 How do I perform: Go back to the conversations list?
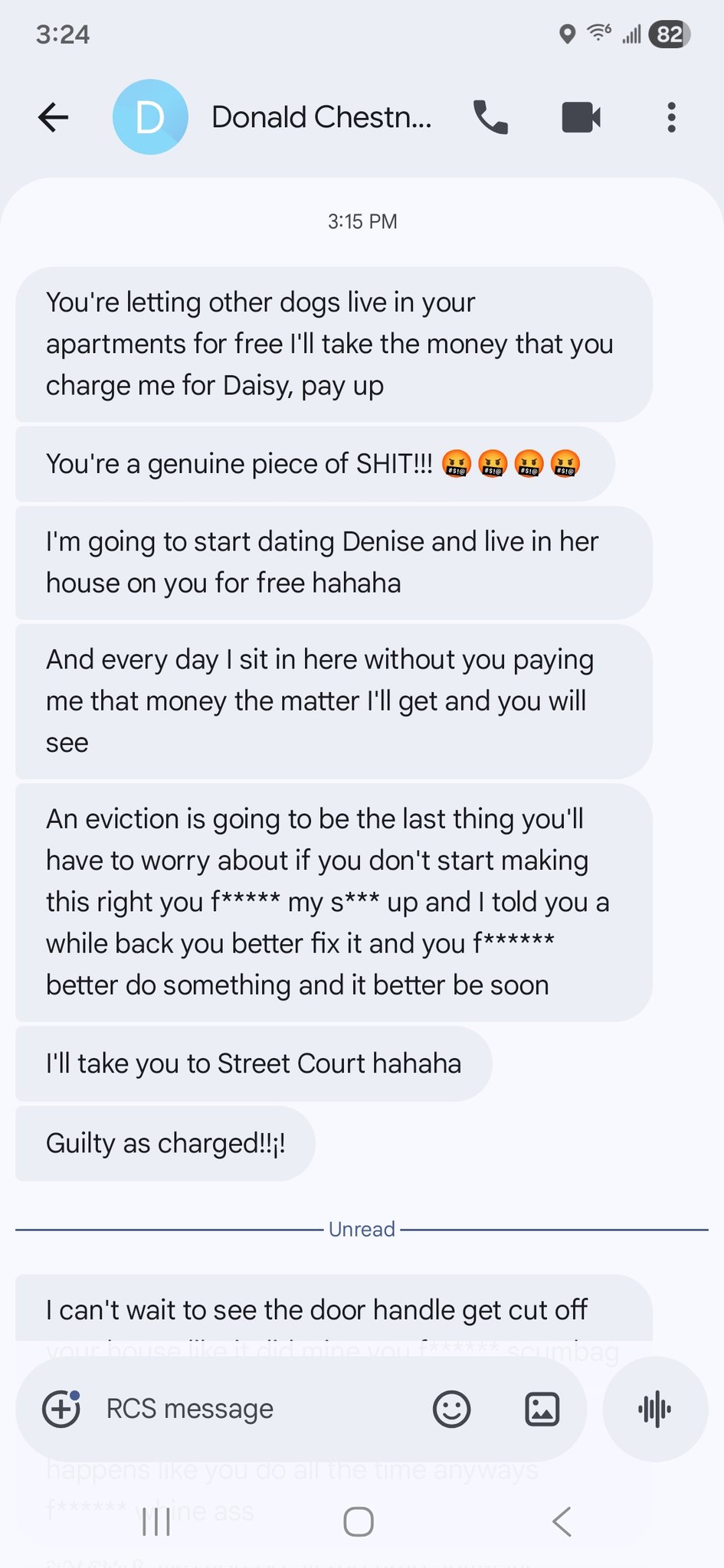tap(53, 117)
